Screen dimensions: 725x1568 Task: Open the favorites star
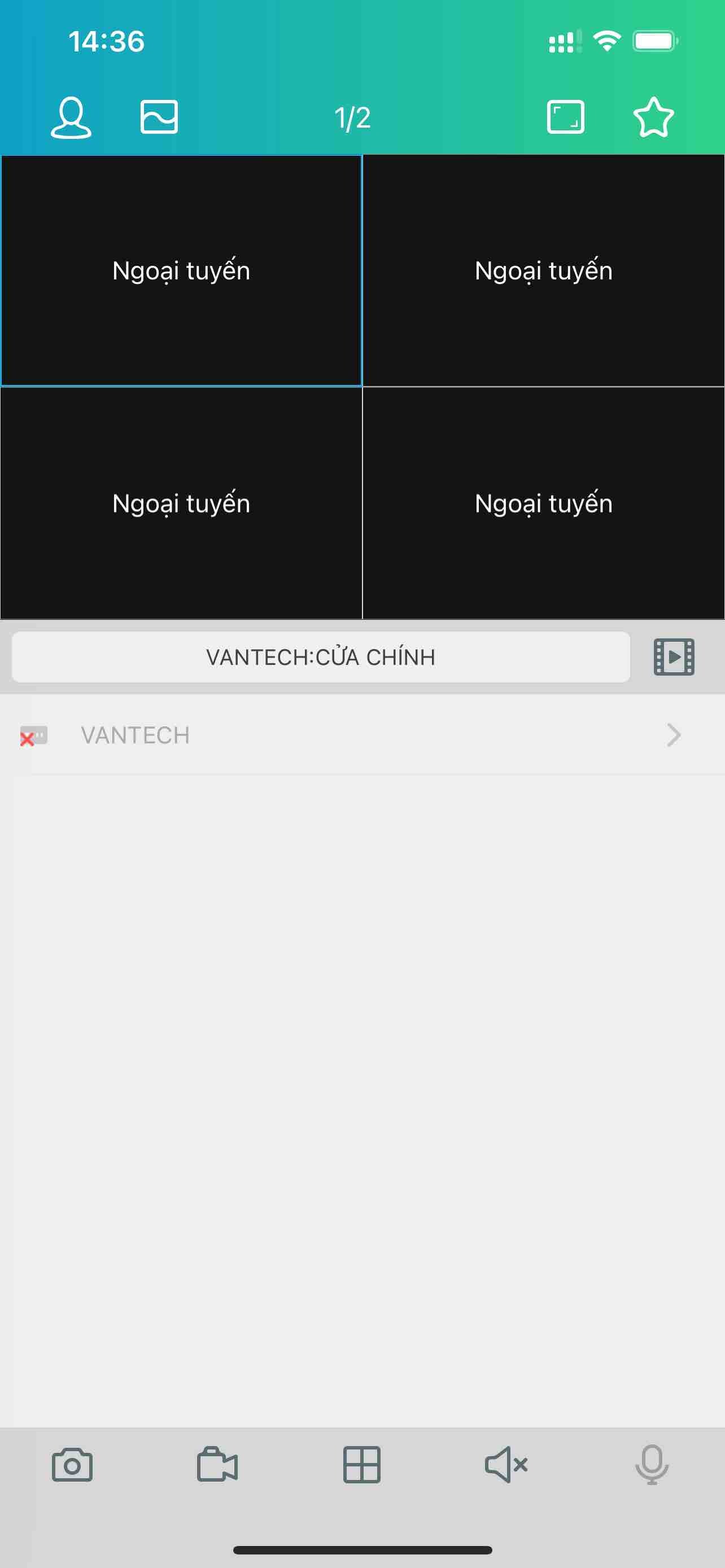(653, 117)
